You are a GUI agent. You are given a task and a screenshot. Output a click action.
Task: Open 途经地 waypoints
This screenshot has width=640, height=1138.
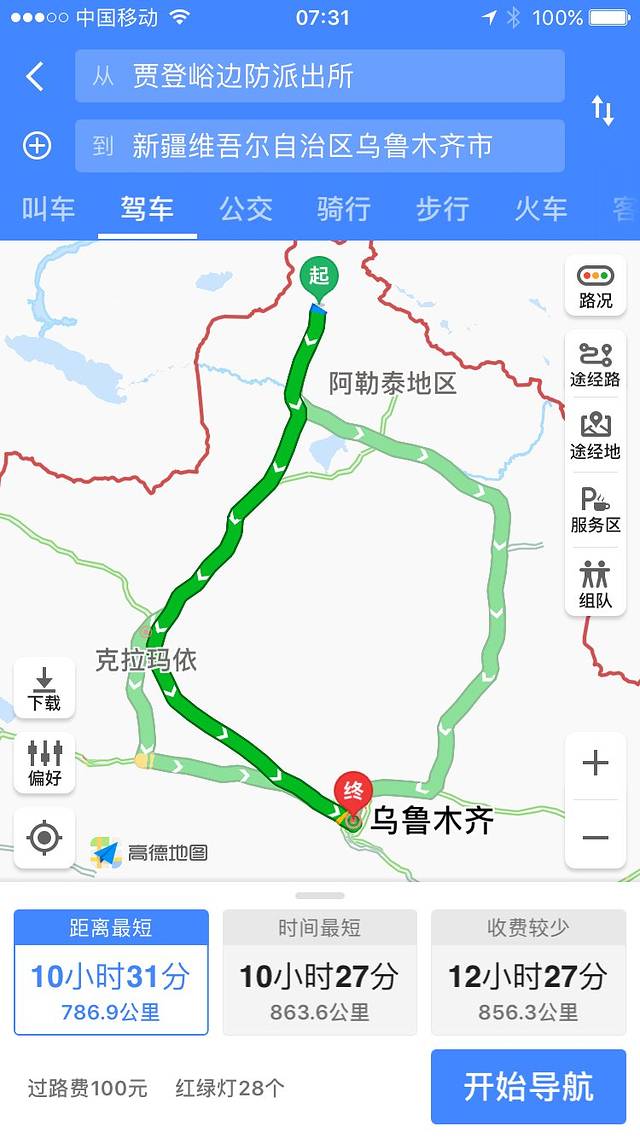[x=595, y=436]
